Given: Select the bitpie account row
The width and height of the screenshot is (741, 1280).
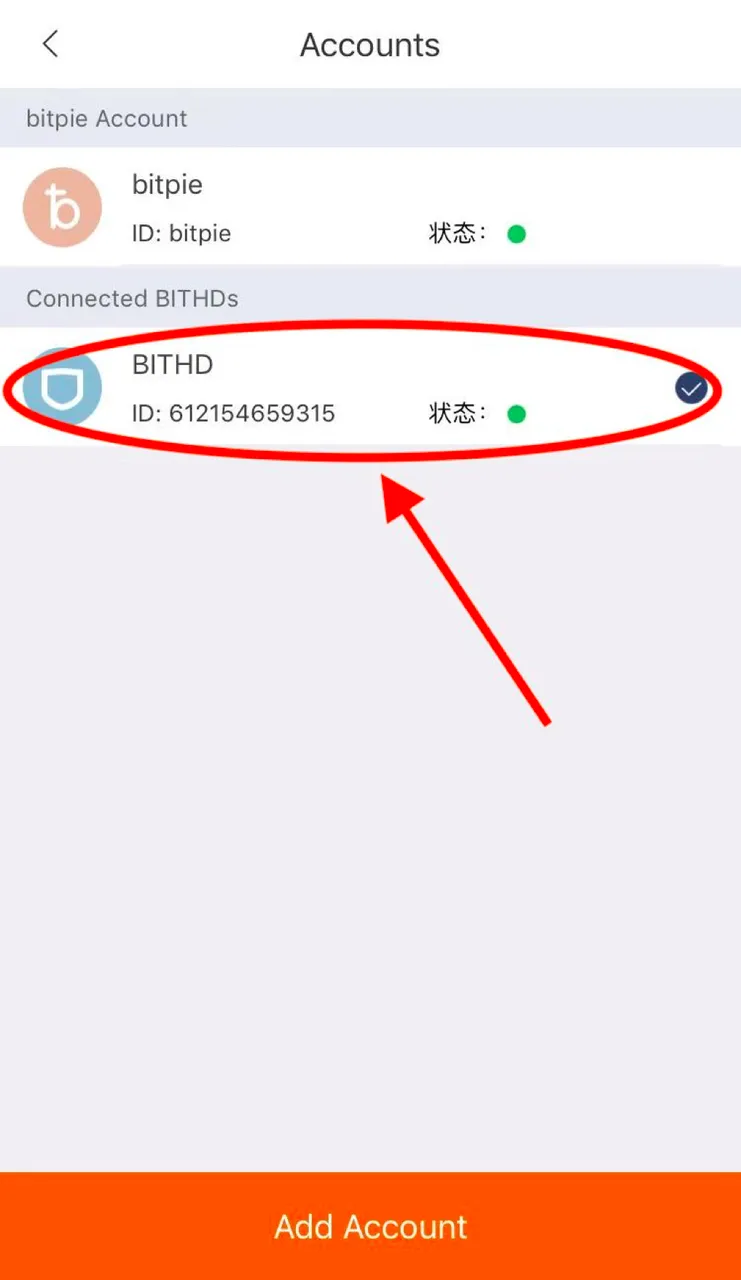Looking at the screenshot, I should pyautogui.click(x=370, y=207).
